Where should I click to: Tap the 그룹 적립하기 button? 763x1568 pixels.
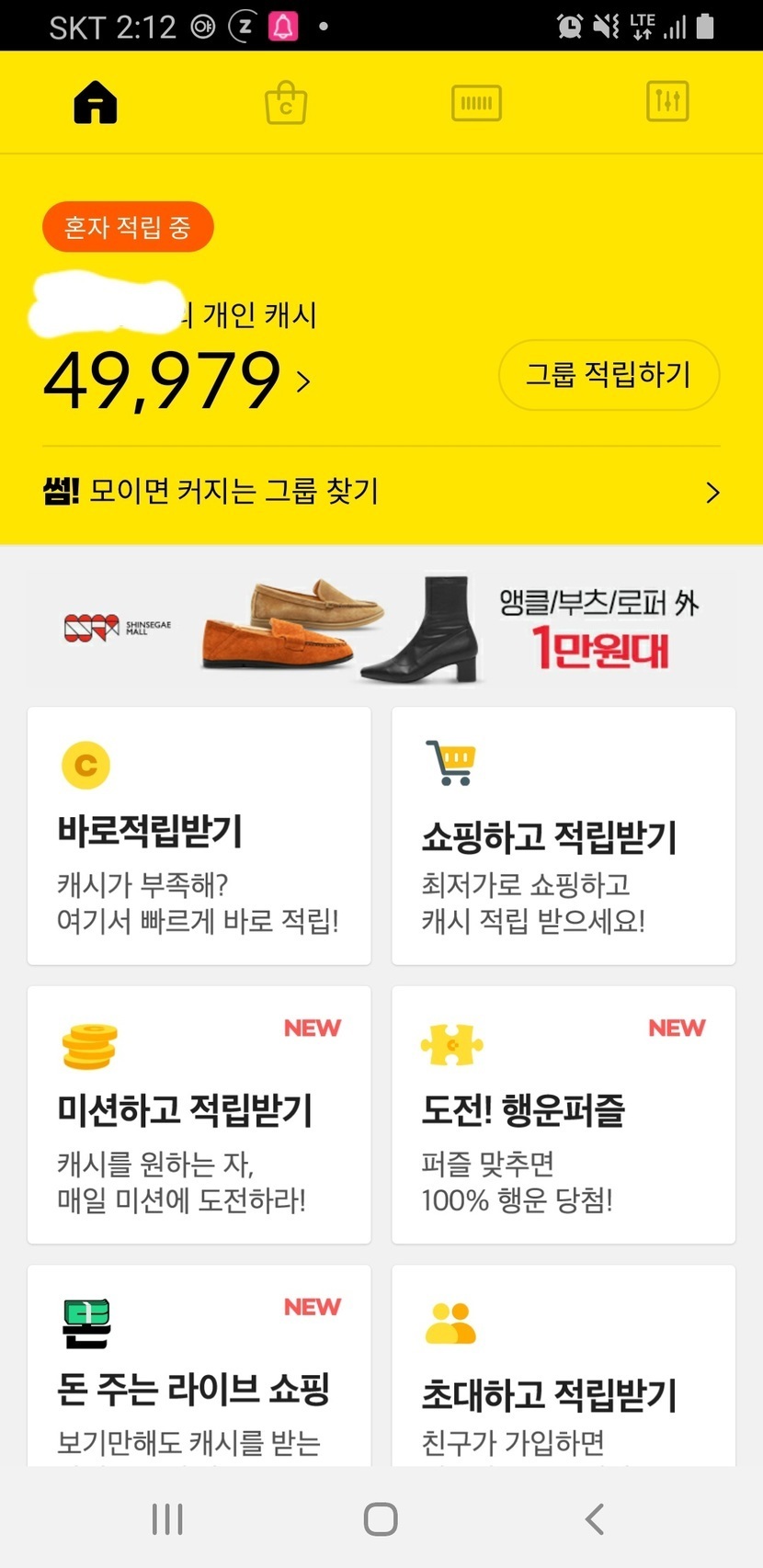tap(609, 375)
